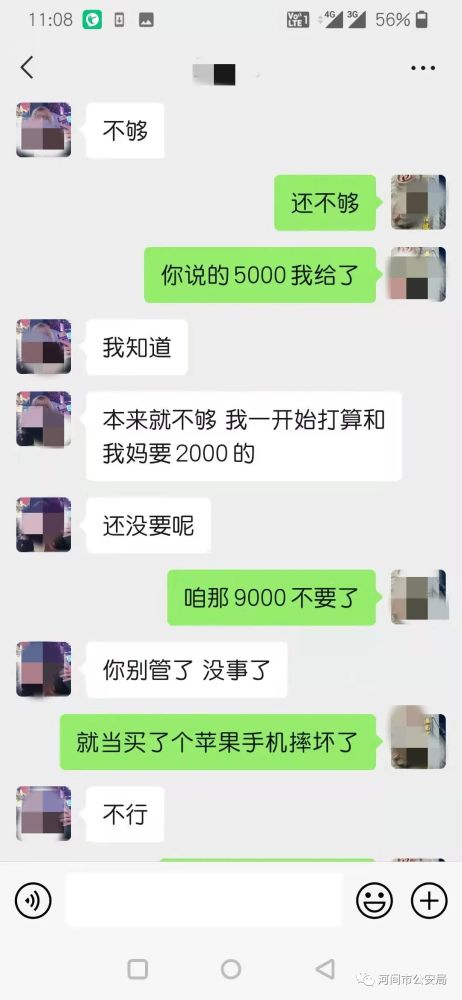Open your own avatar next to 还不够

coord(419,202)
